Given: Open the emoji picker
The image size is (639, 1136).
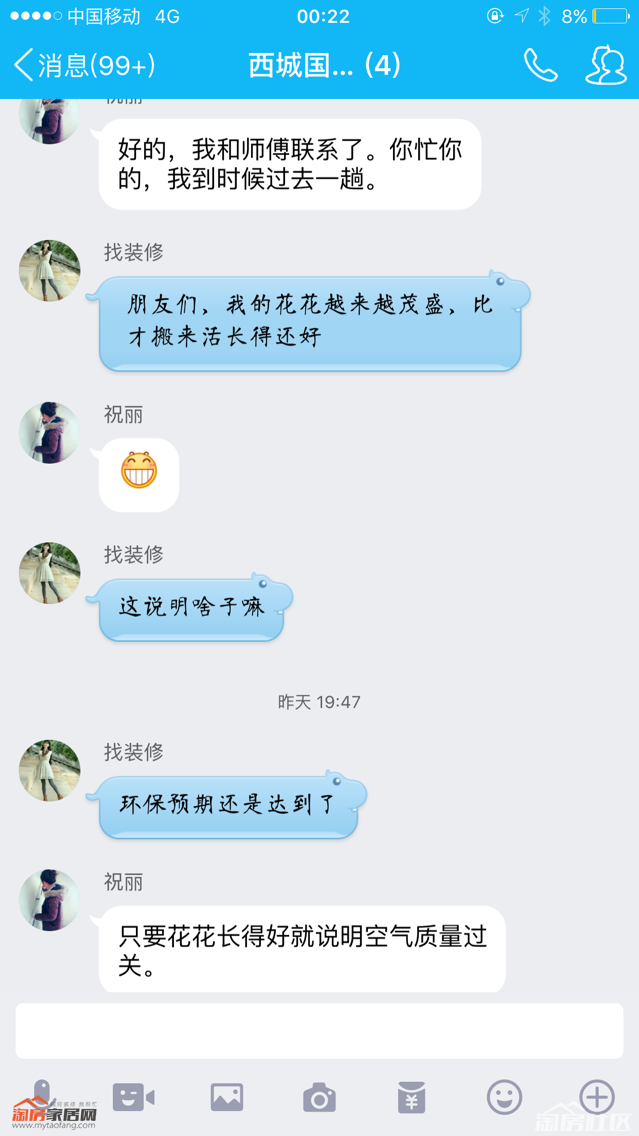Looking at the screenshot, I should pos(504,1097).
